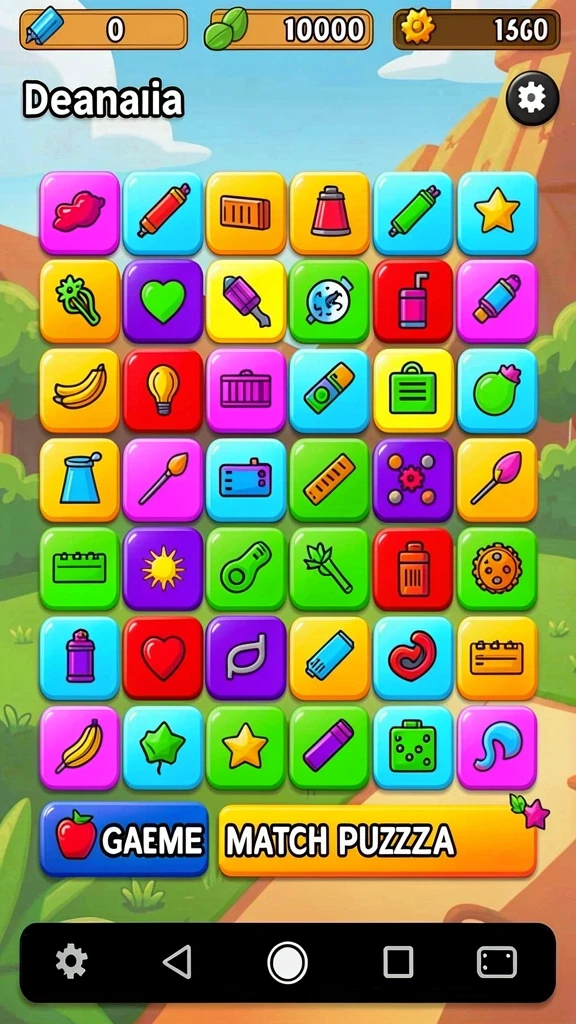Viewport: 576px width, 1024px height.
Task: Tap the green heart tile
Action: pyautogui.click(x=163, y=301)
